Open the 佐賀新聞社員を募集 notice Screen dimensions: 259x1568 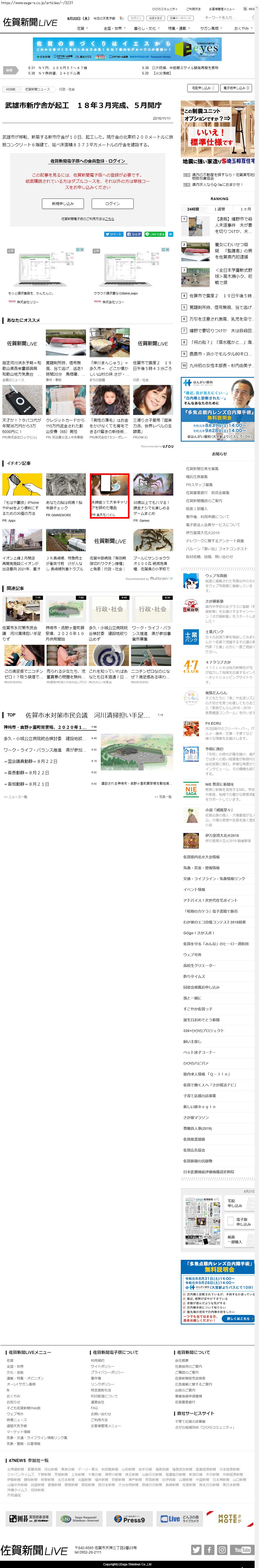(202, 469)
